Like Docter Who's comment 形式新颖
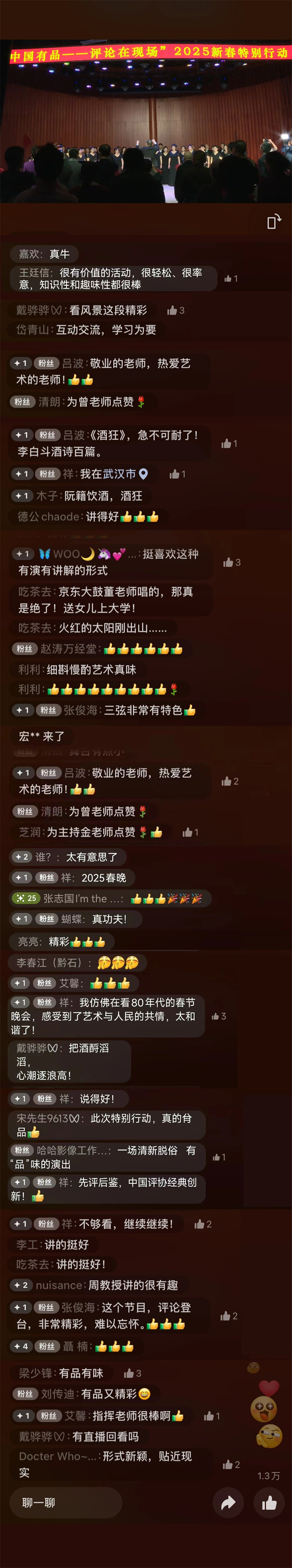Screen dimensions: 292x1568 (x=231, y=1465)
